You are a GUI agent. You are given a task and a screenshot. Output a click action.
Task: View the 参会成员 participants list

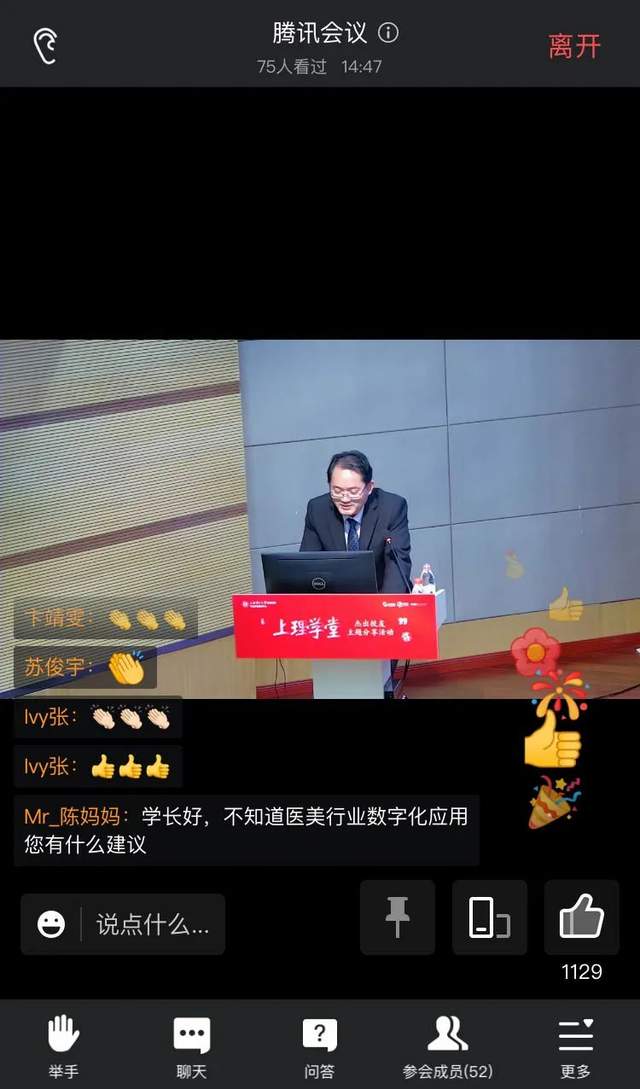[x=447, y=1045]
